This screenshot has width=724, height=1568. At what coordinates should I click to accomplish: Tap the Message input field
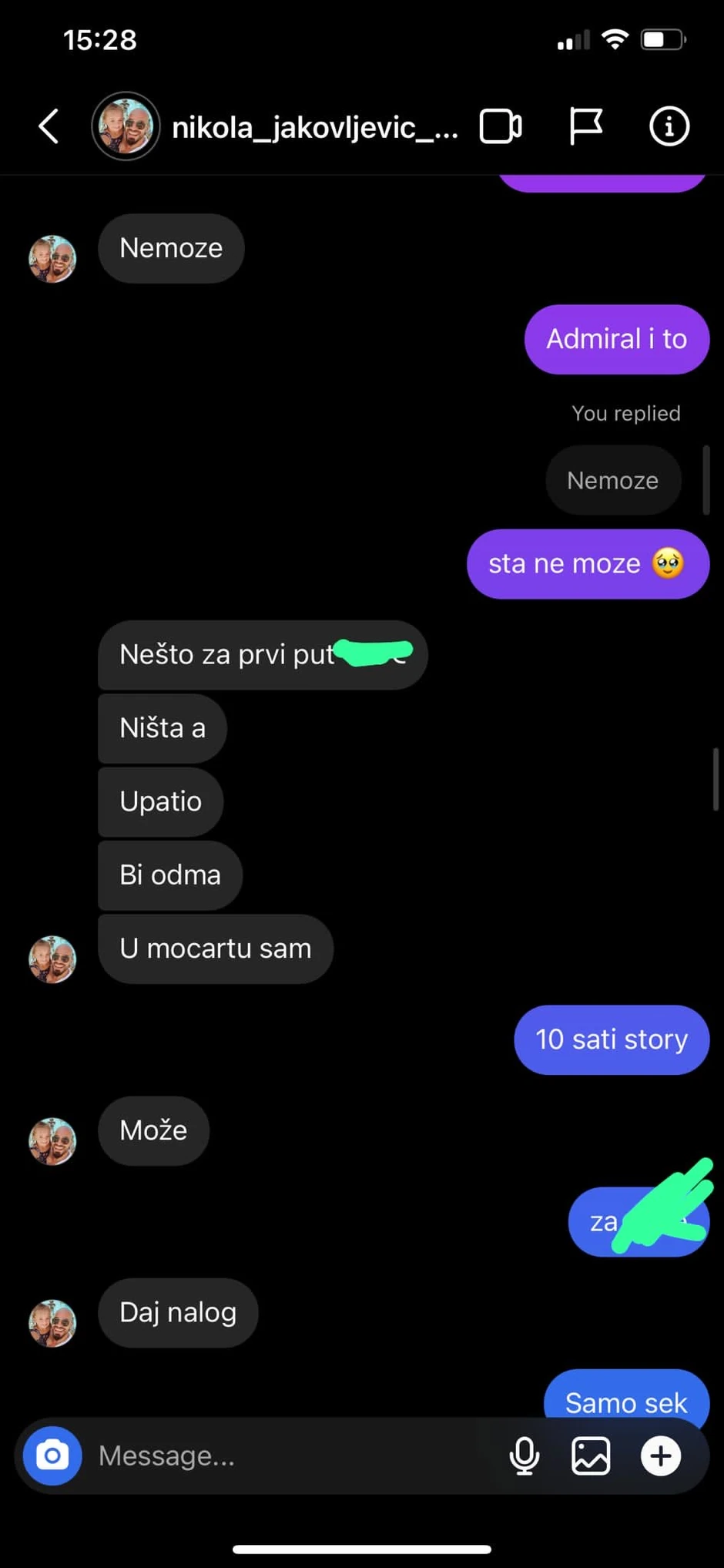tap(270, 1455)
